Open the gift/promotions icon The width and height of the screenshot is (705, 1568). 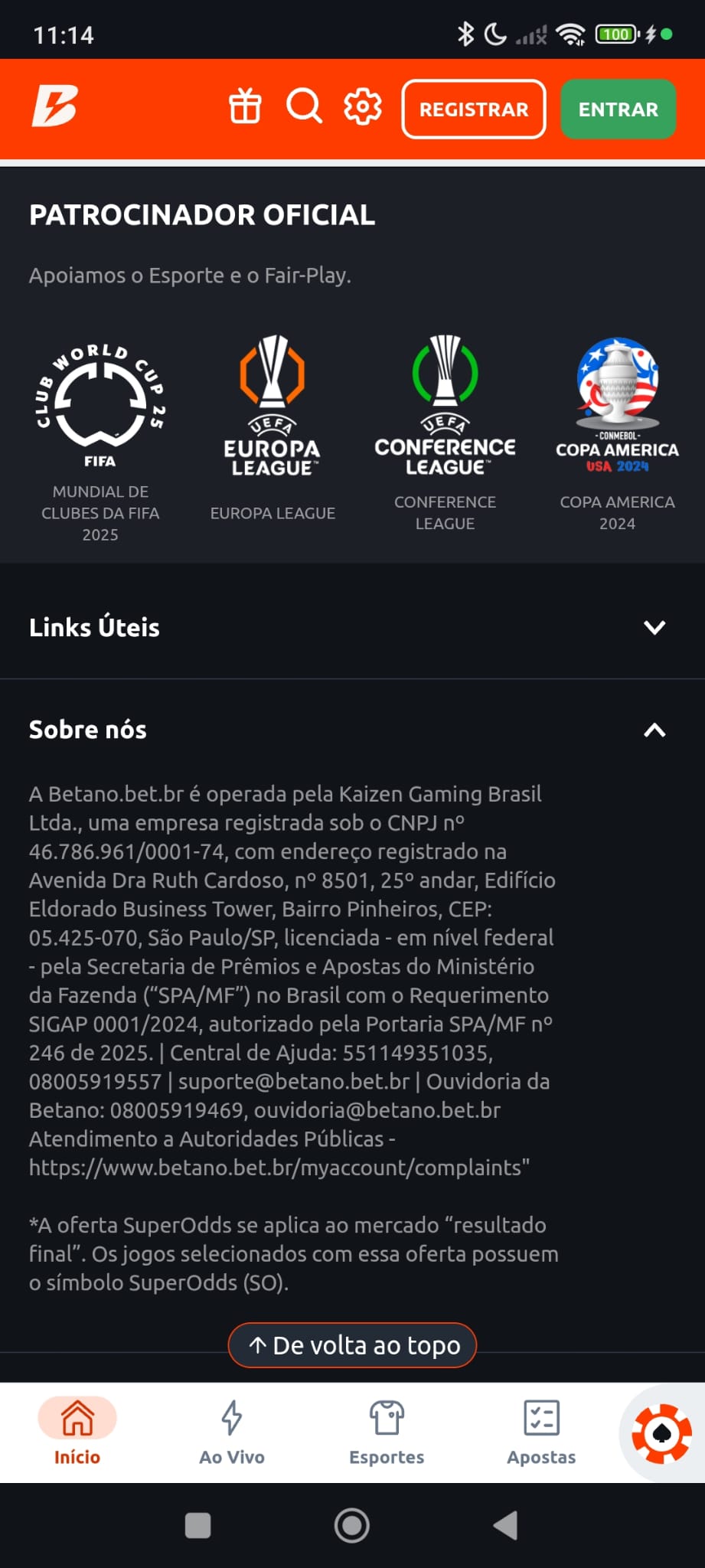coord(244,107)
